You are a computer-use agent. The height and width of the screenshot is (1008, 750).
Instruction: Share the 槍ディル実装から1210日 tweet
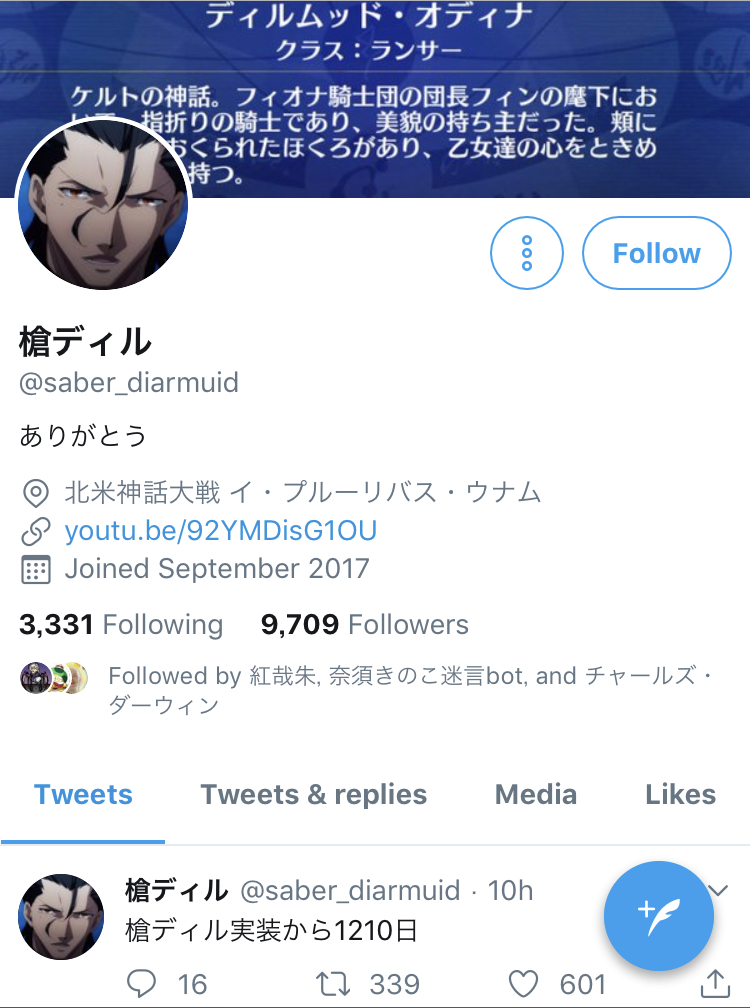pos(714,984)
